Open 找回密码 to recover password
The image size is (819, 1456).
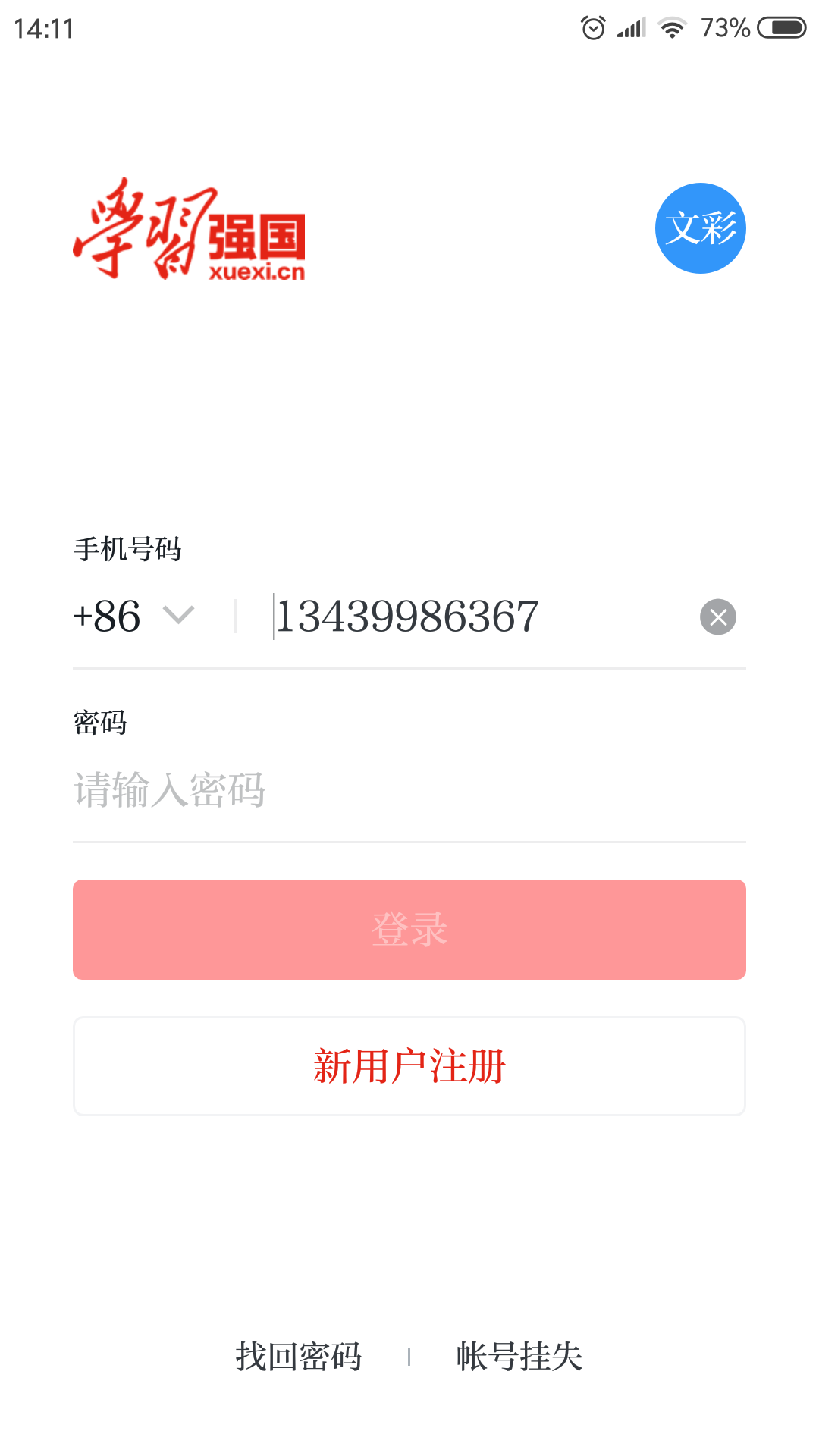coord(299,1356)
